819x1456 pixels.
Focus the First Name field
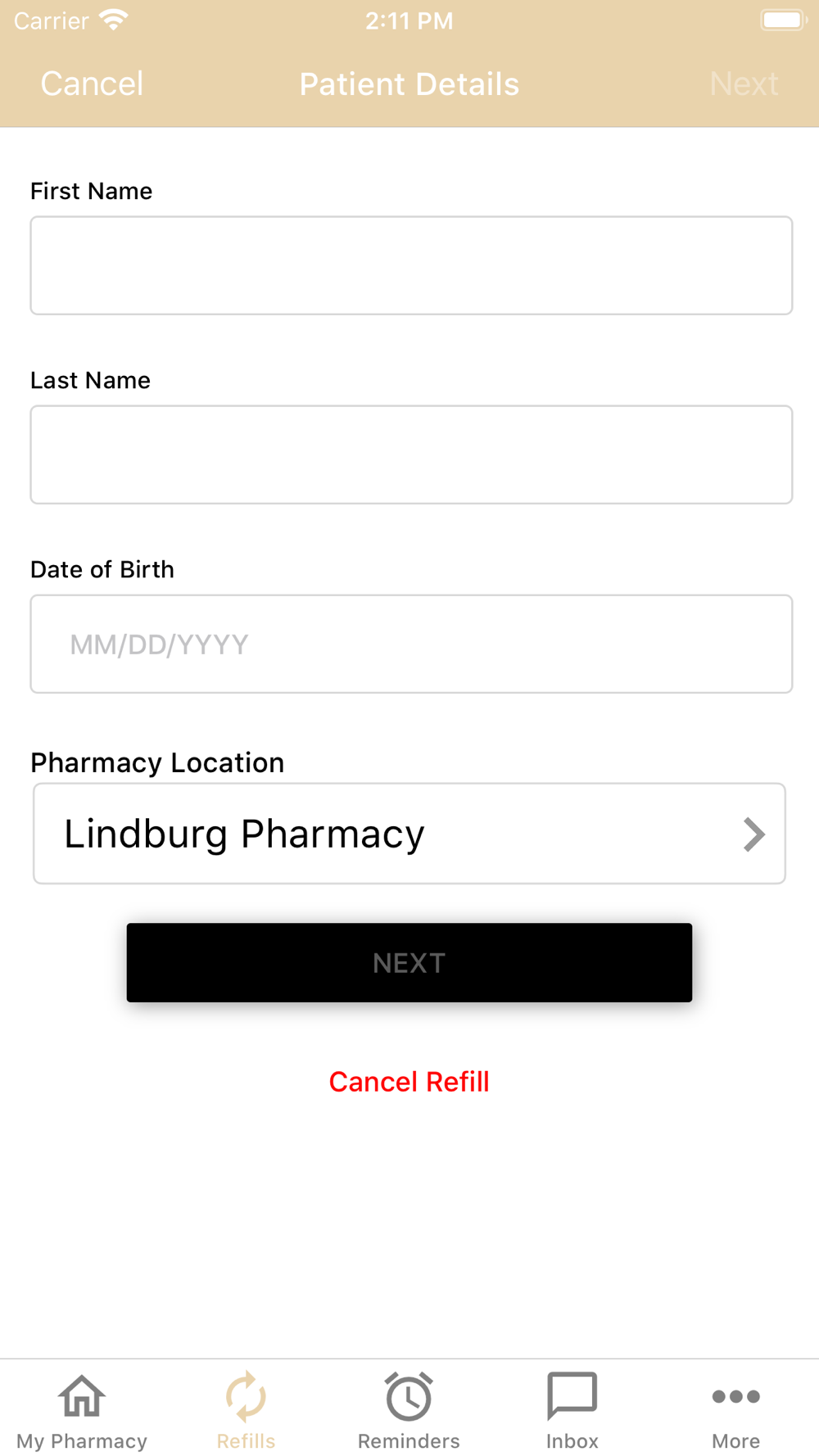411,265
